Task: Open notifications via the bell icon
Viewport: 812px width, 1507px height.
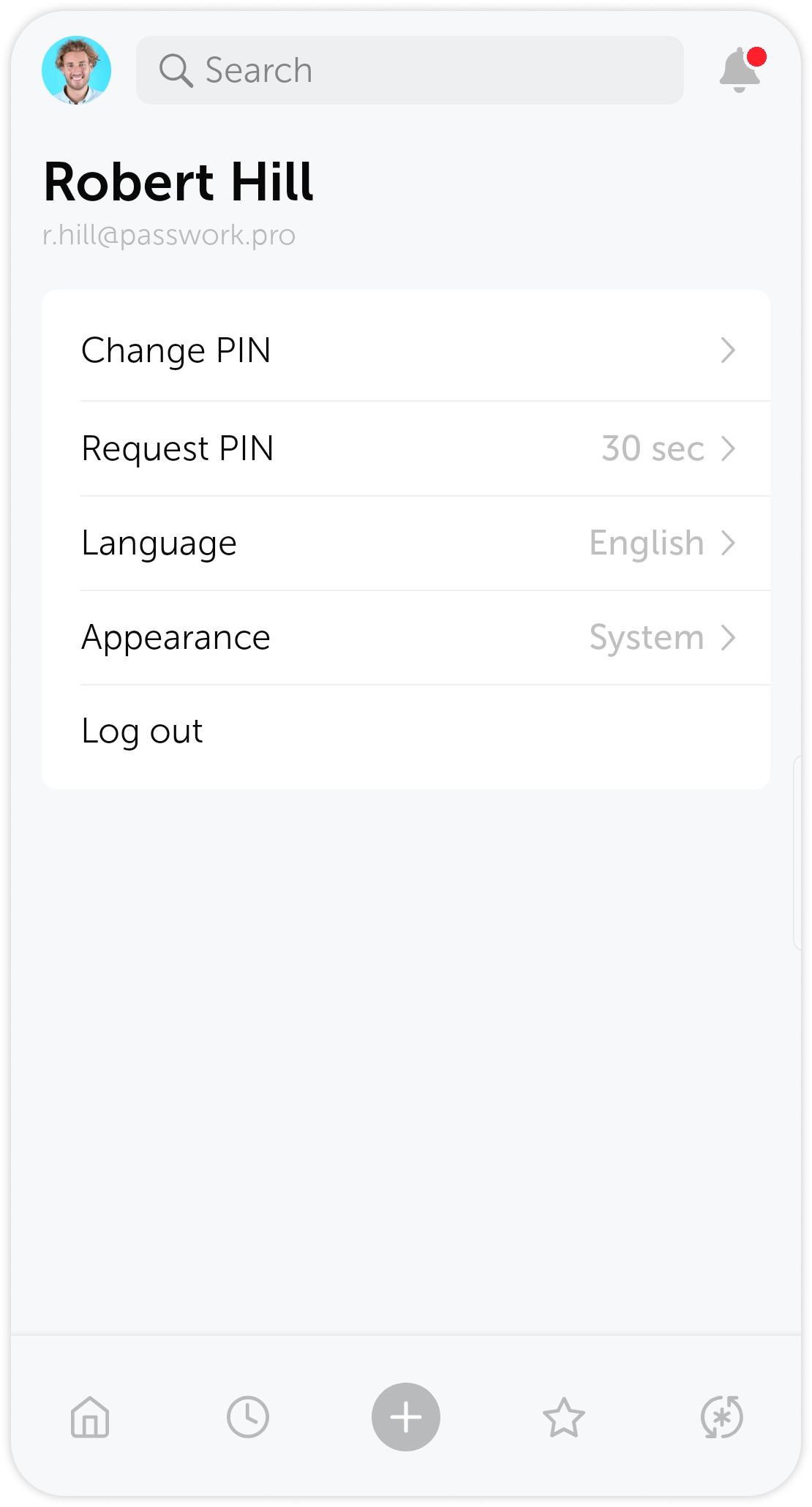Action: pos(739,70)
